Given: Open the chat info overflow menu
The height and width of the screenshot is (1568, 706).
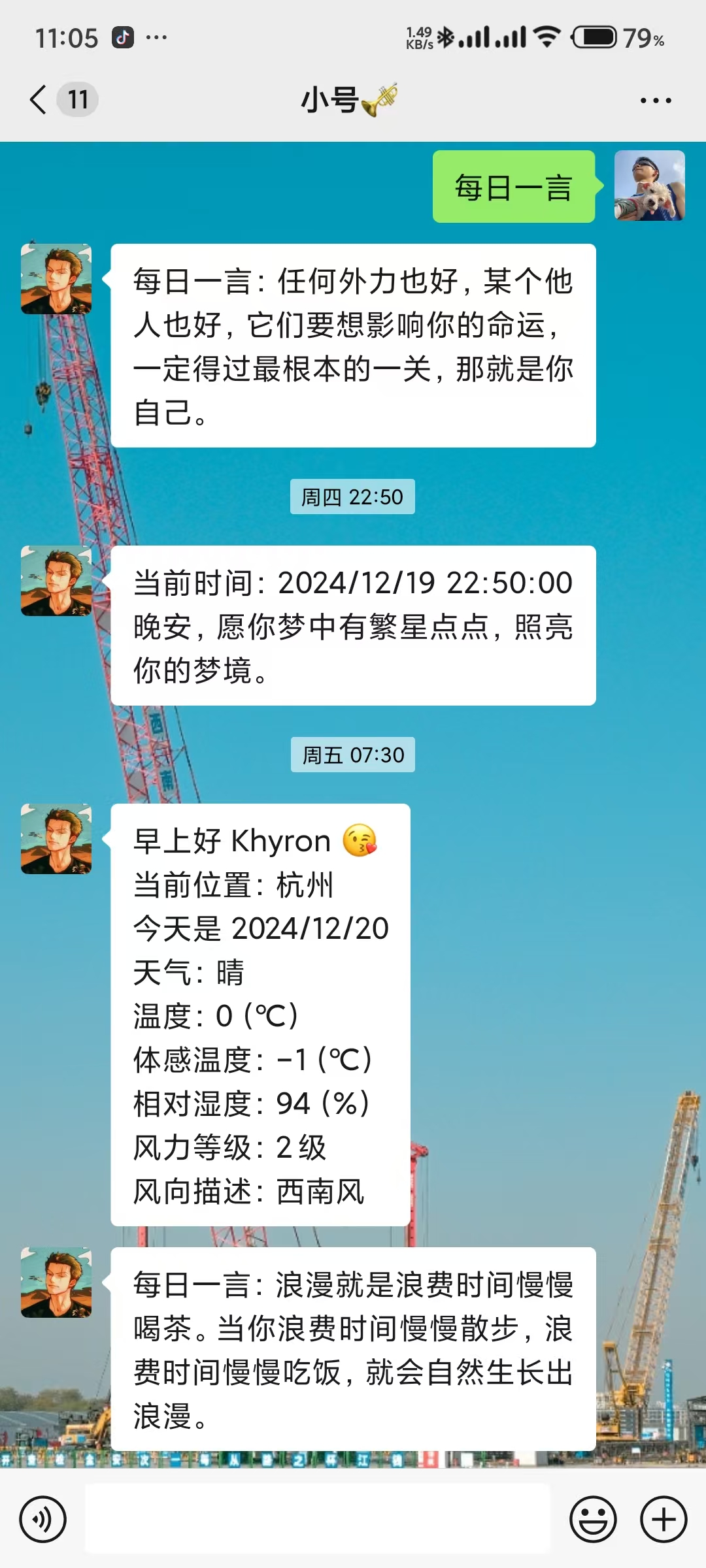Looking at the screenshot, I should (655, 101).
